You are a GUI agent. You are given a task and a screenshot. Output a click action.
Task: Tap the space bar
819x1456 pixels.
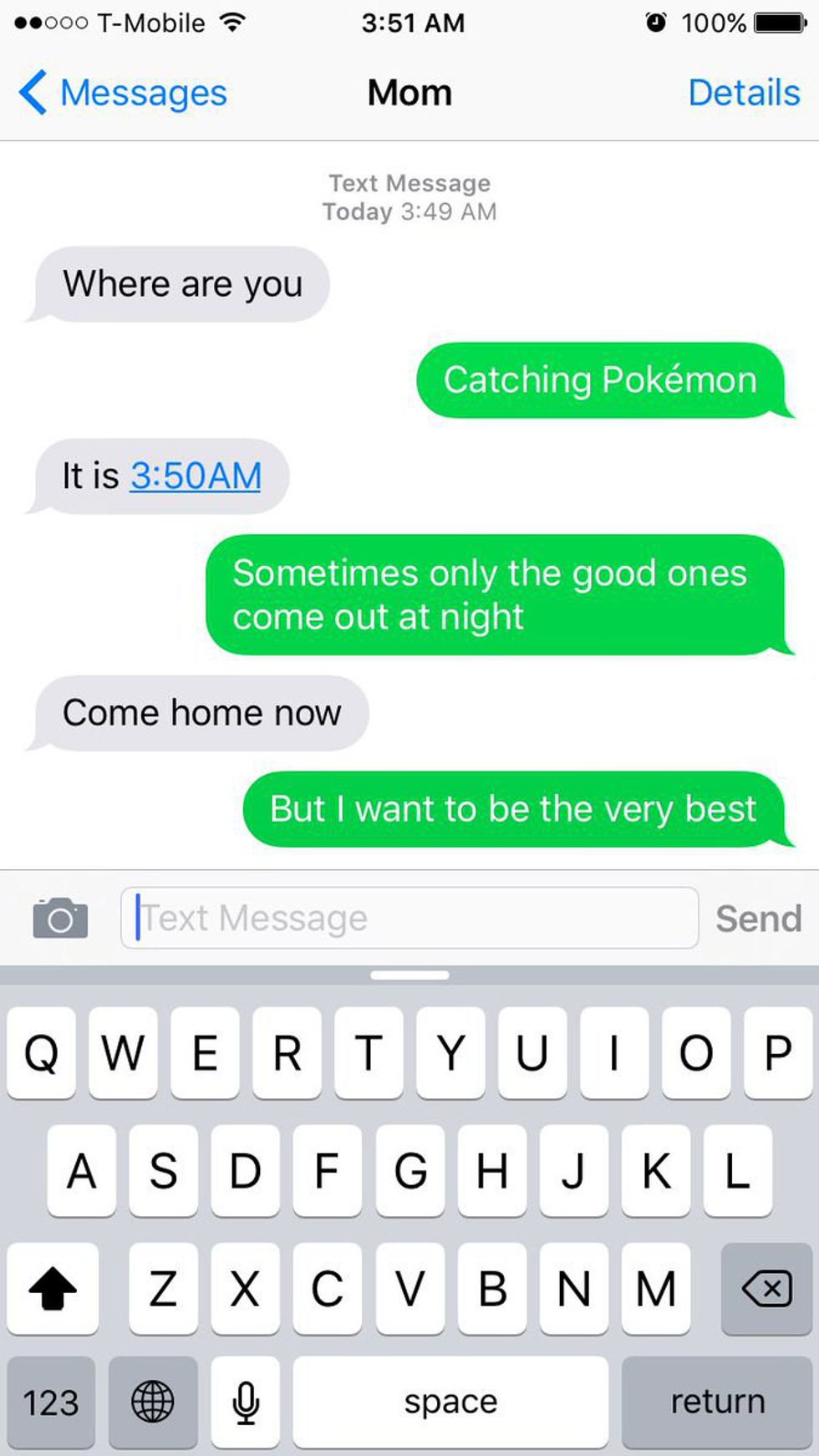click(x=450, y=1402)
